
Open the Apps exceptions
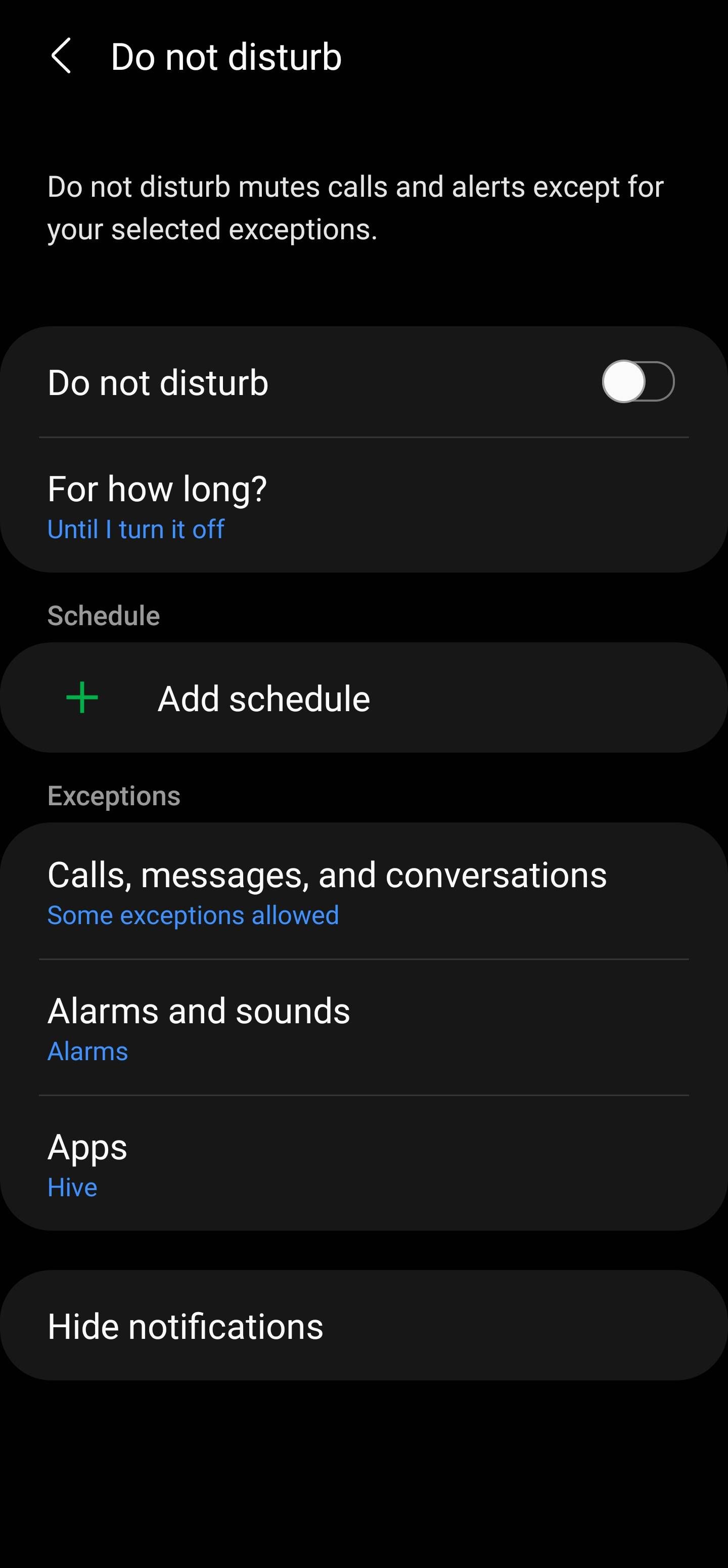363,1164
